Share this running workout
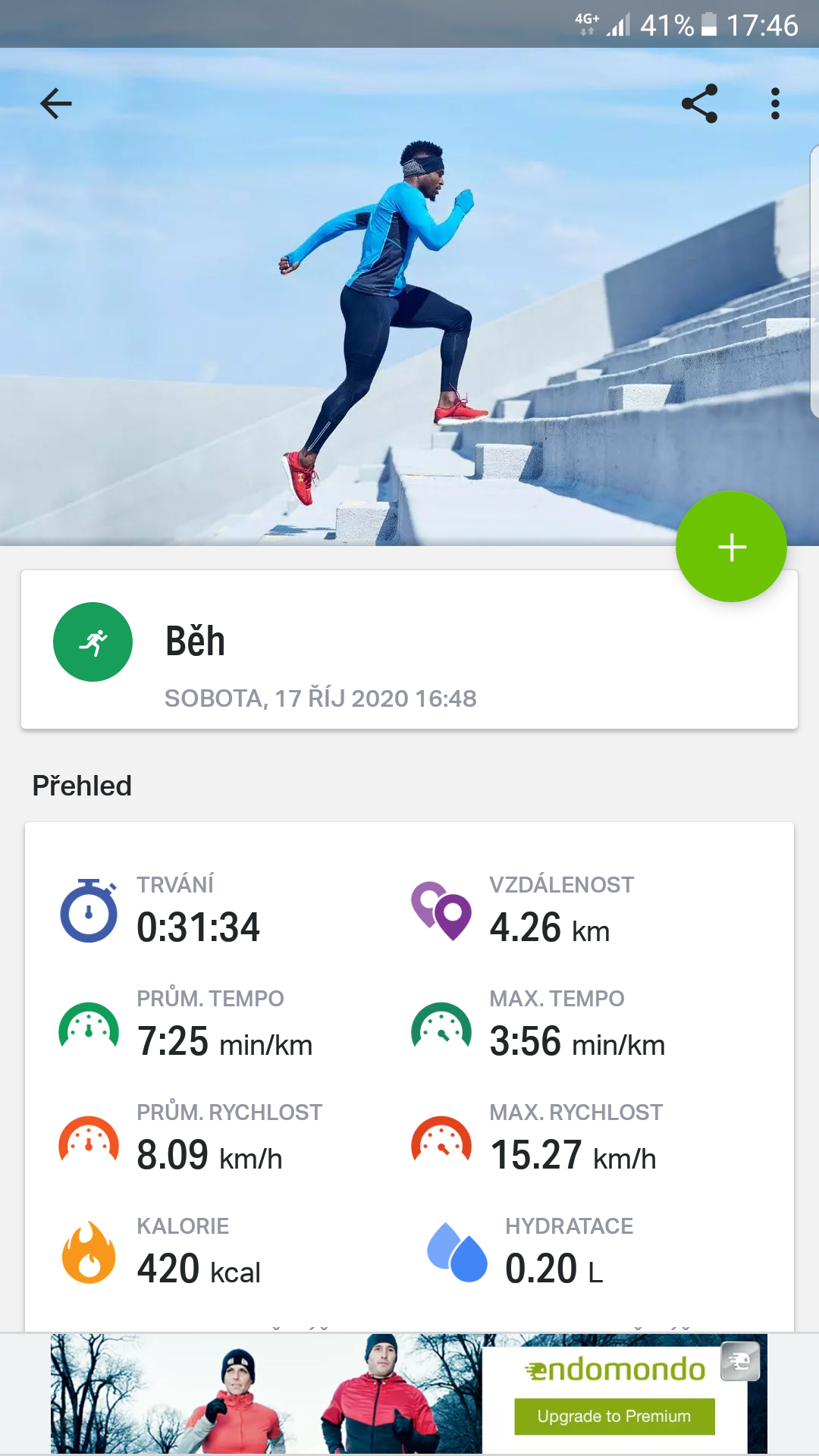This screenshot has width=819, height=1456. point(699,104)
